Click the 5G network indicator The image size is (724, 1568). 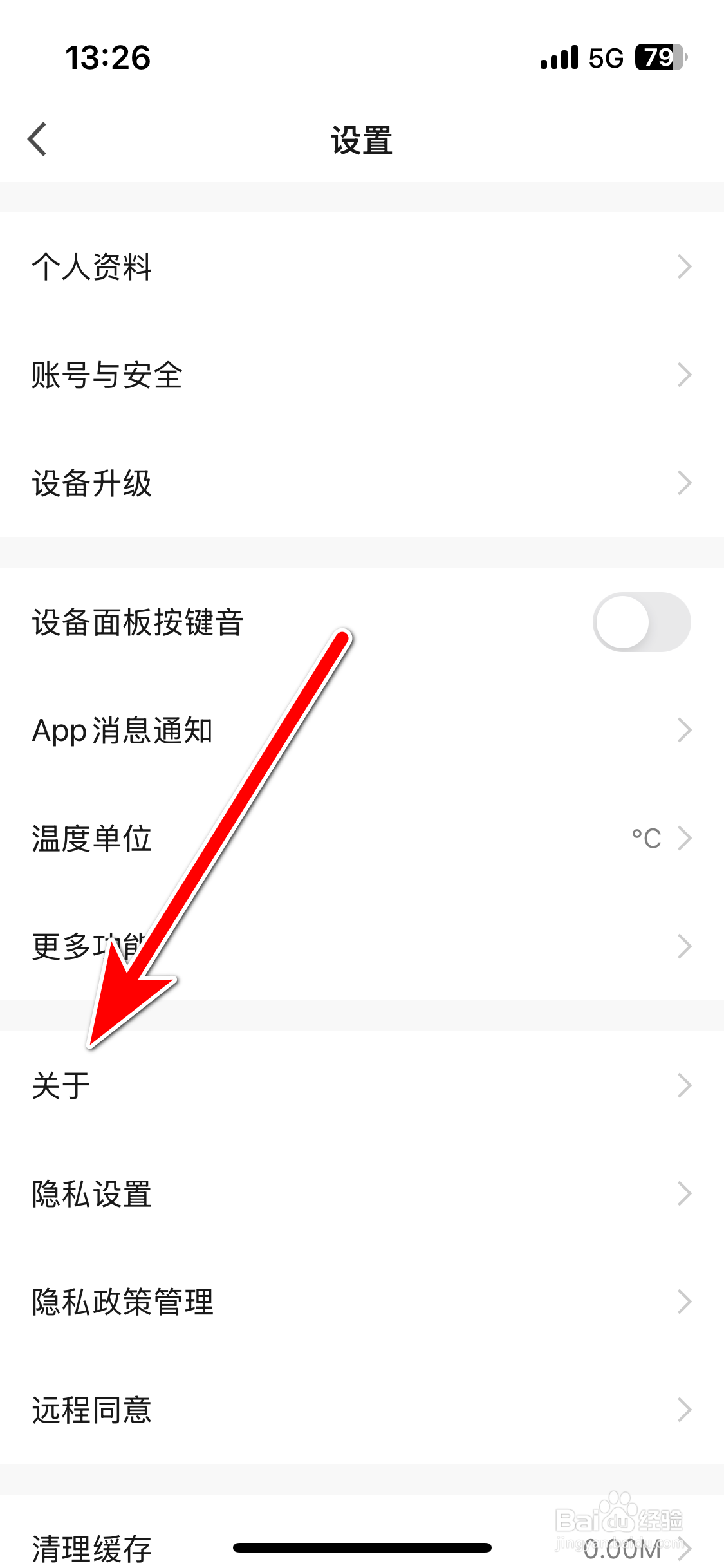603,58
